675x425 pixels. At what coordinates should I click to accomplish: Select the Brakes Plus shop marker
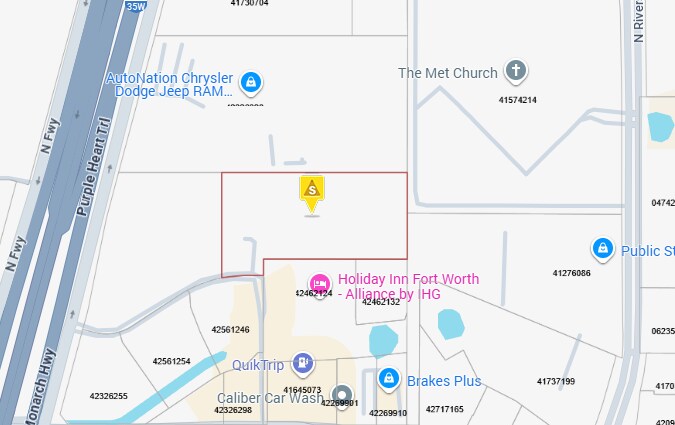pos(389,379)
